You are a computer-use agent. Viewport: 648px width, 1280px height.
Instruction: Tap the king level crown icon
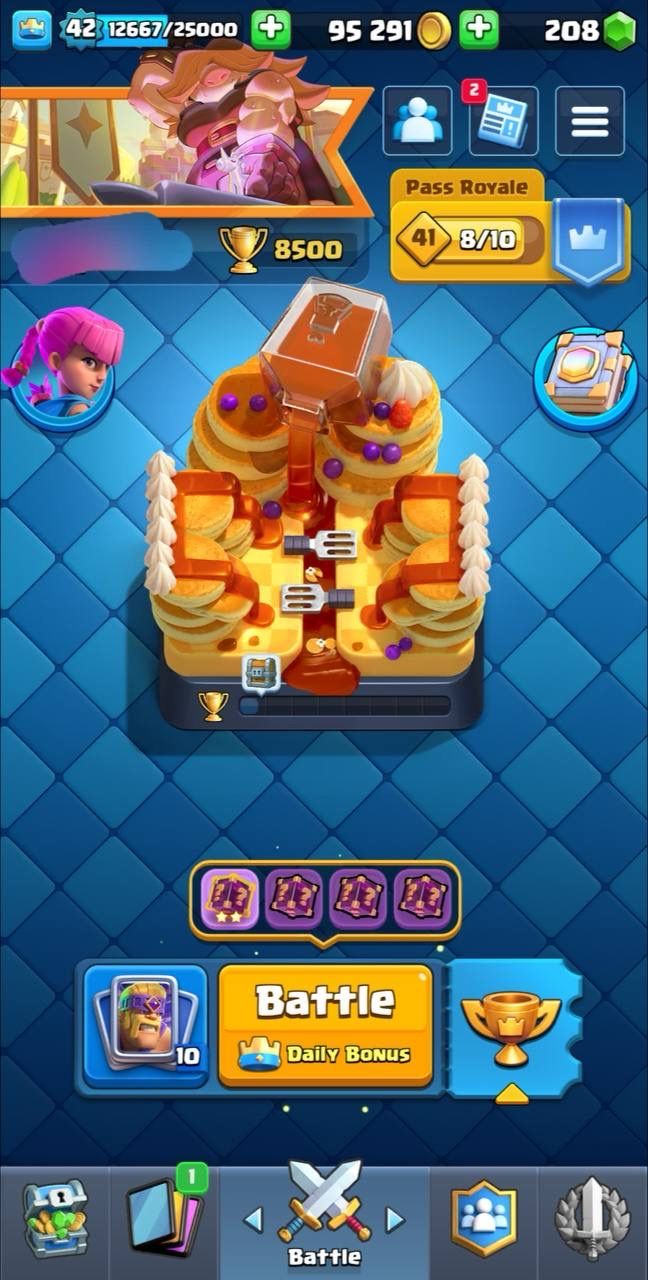32,30
